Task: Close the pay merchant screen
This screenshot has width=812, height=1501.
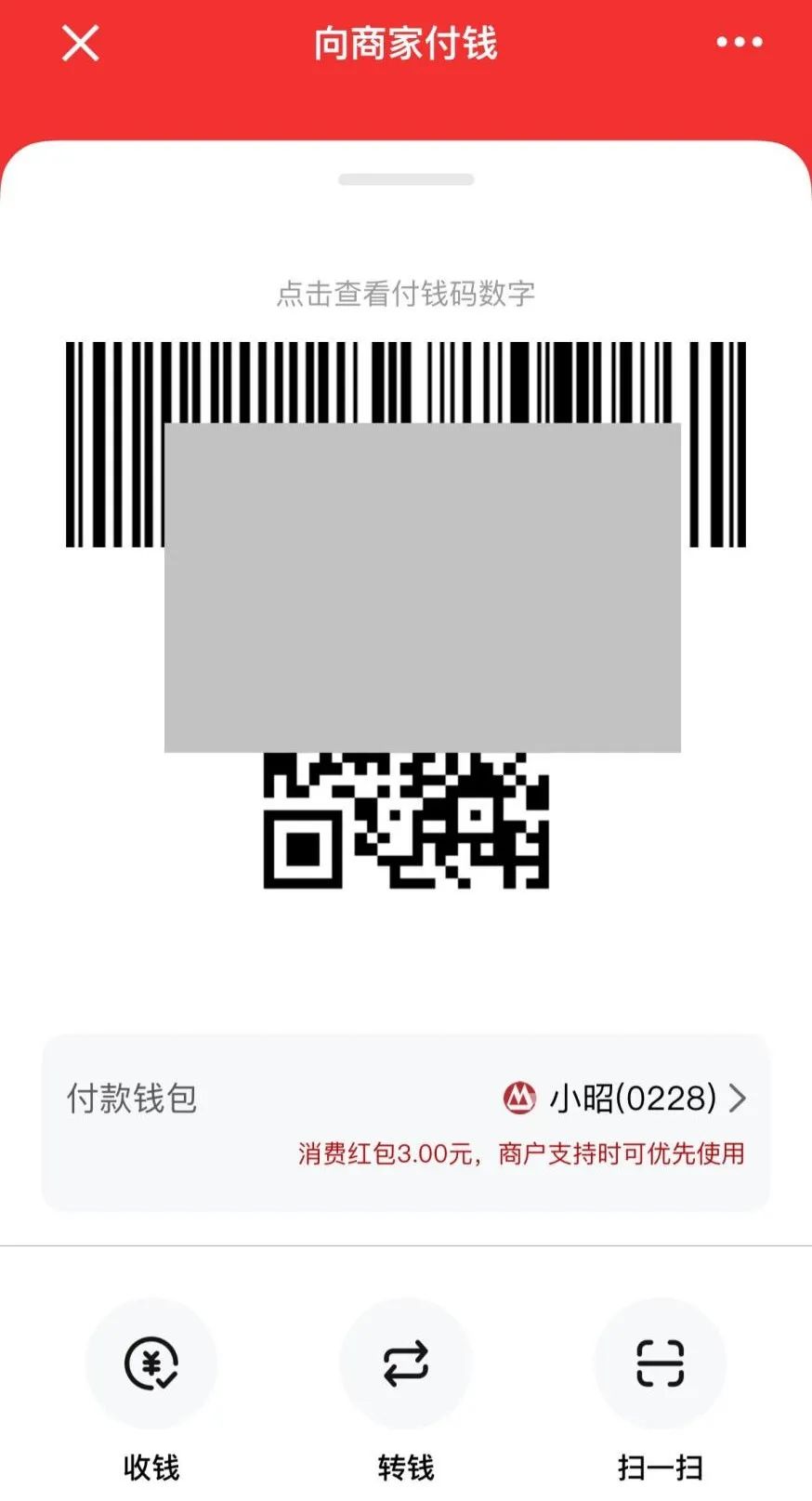Action: click(80, 43)
